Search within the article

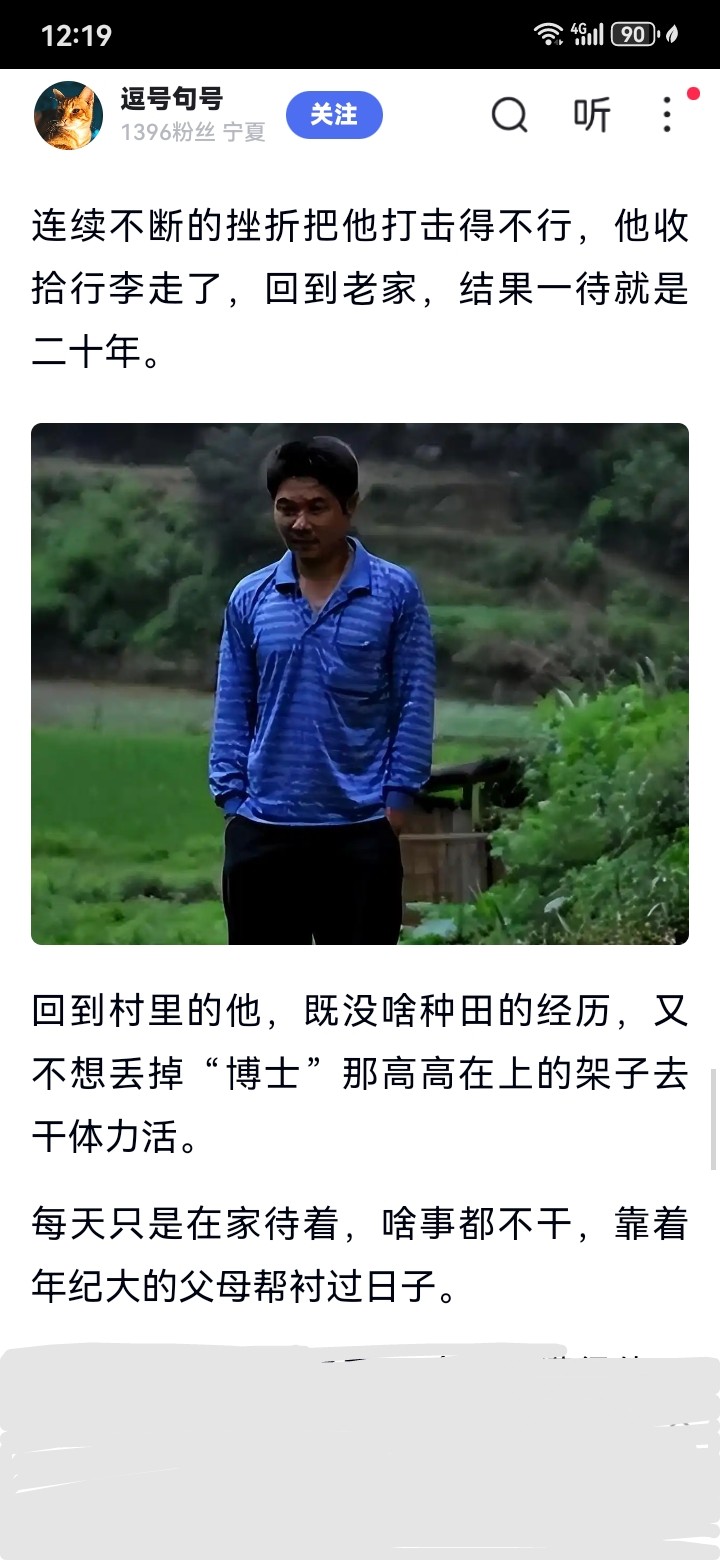pyautogui.click(x=509, y=116)
